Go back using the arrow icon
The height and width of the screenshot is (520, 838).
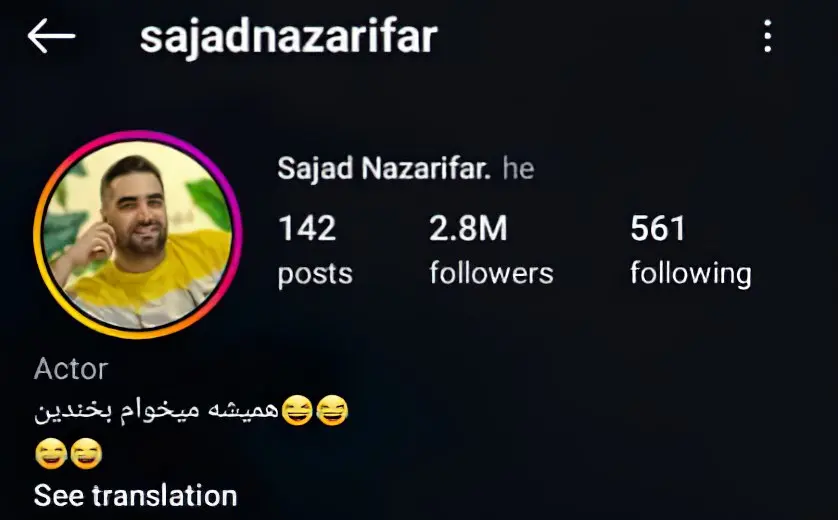(x=51, y=37)
